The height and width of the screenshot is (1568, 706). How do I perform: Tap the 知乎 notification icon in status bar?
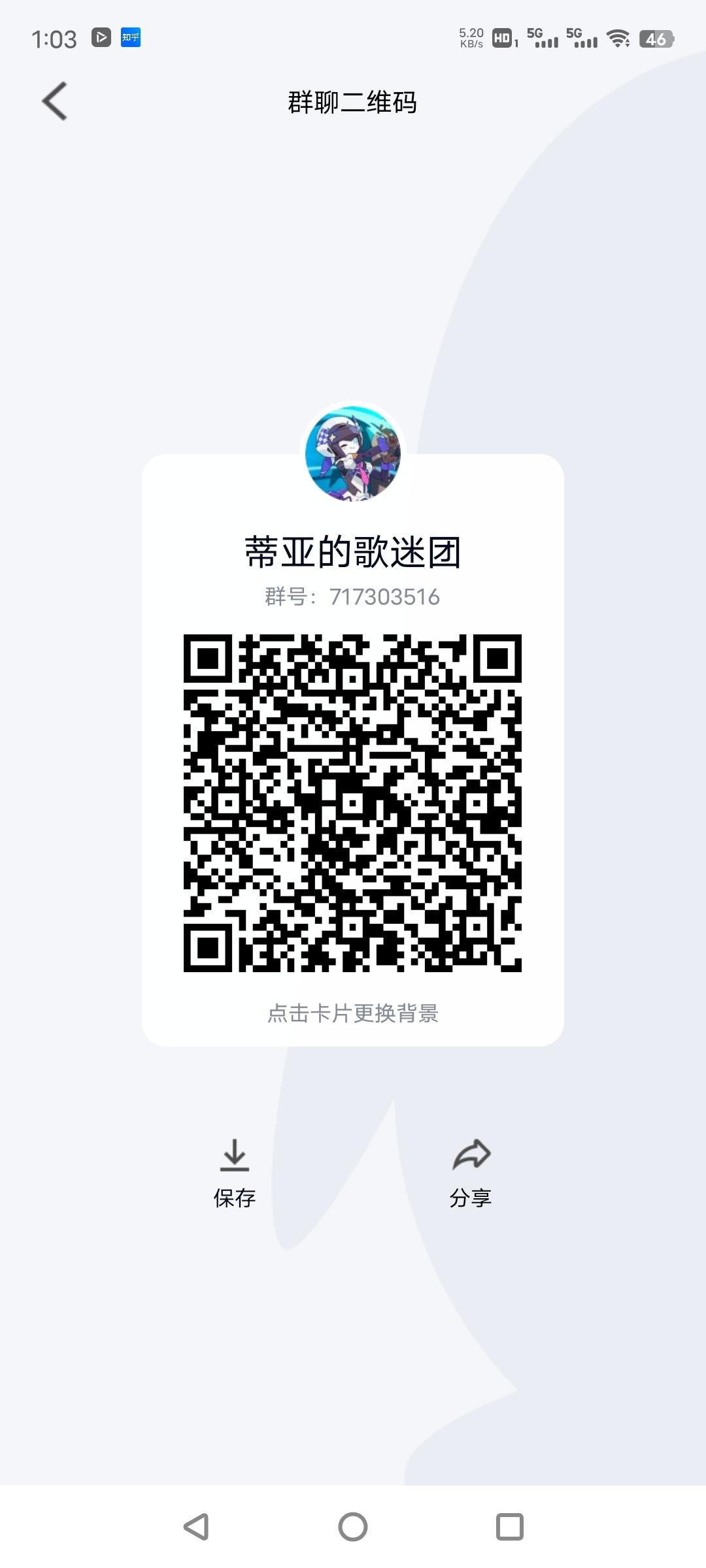coord(130,38)
